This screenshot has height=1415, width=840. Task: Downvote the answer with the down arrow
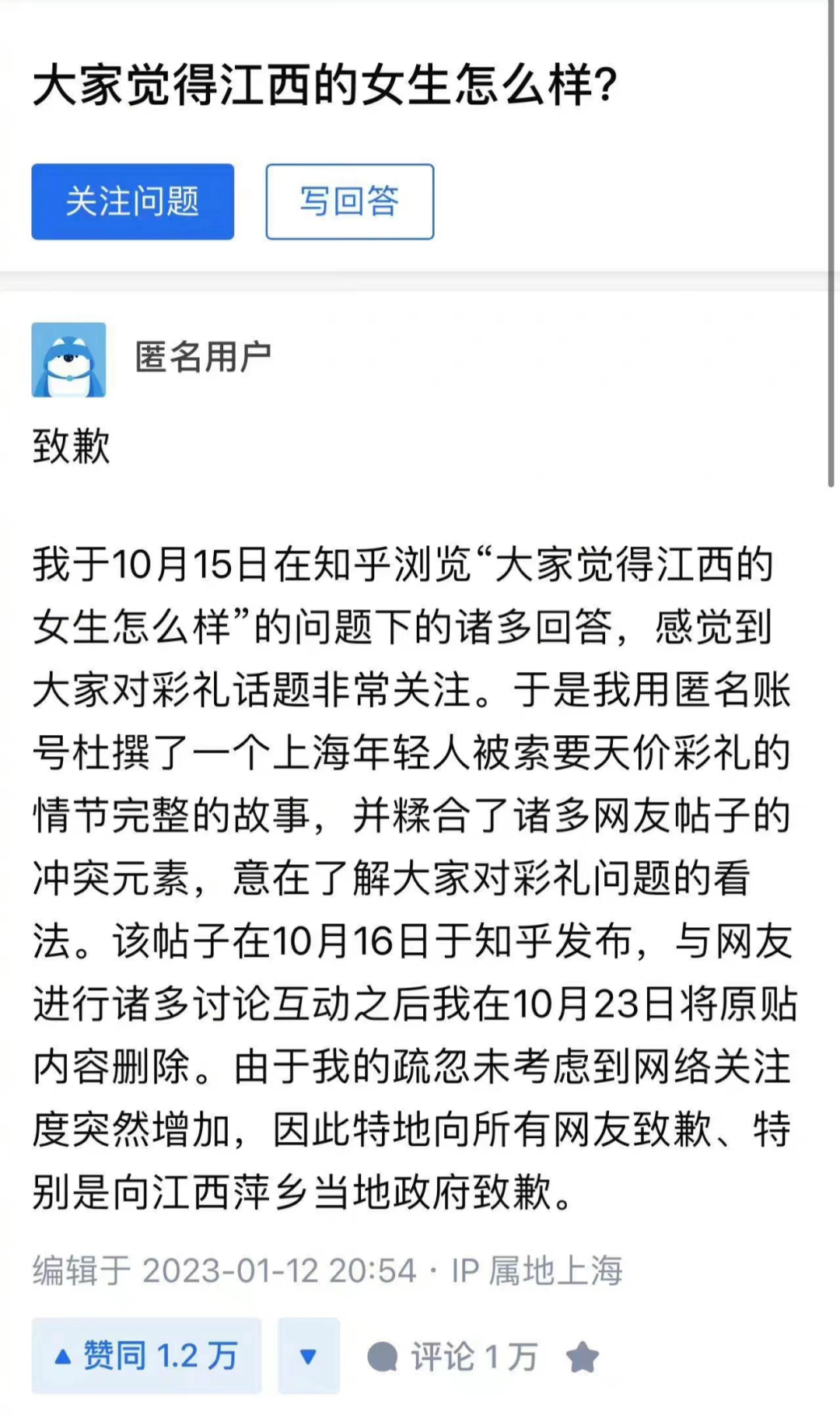click(x=308, y=1356)
